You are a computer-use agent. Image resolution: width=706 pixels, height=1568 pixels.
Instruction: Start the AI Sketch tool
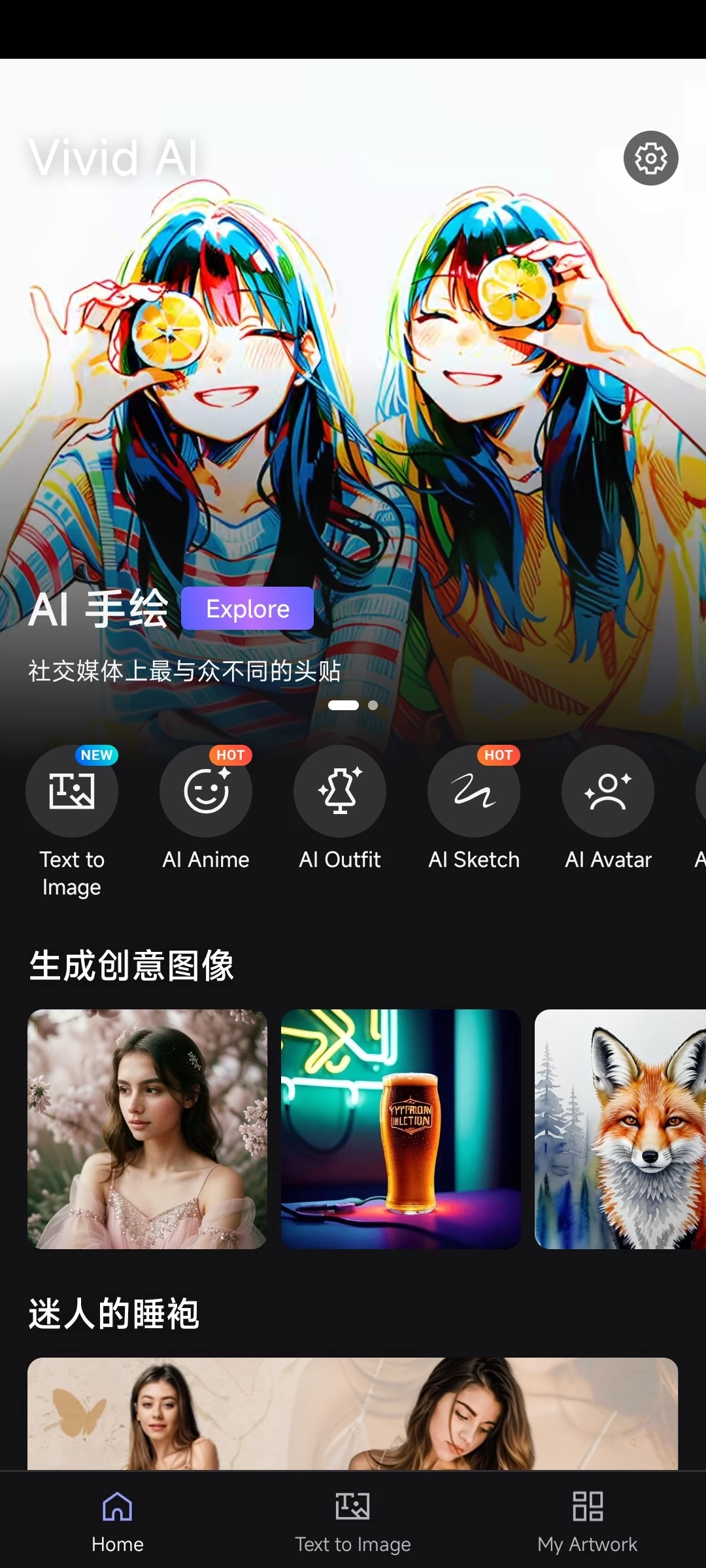tap(474, 792)
